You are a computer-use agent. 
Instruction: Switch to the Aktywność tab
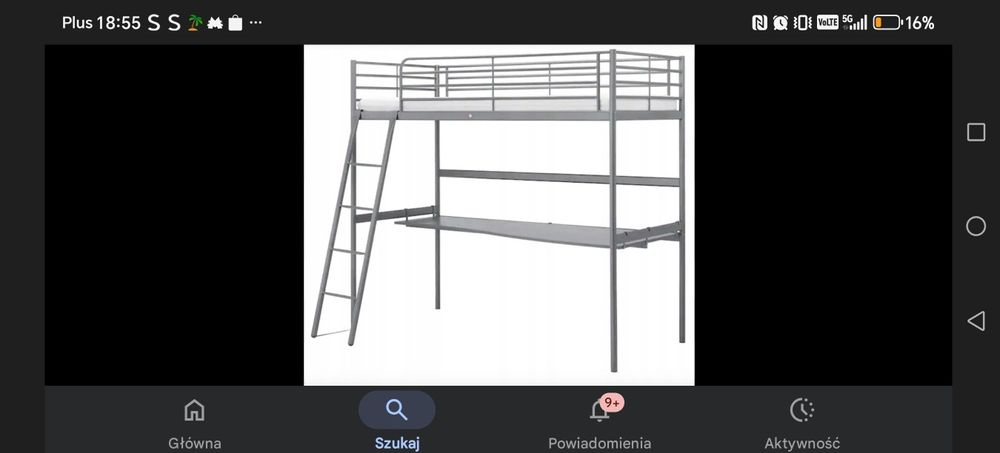pos(802,421)
